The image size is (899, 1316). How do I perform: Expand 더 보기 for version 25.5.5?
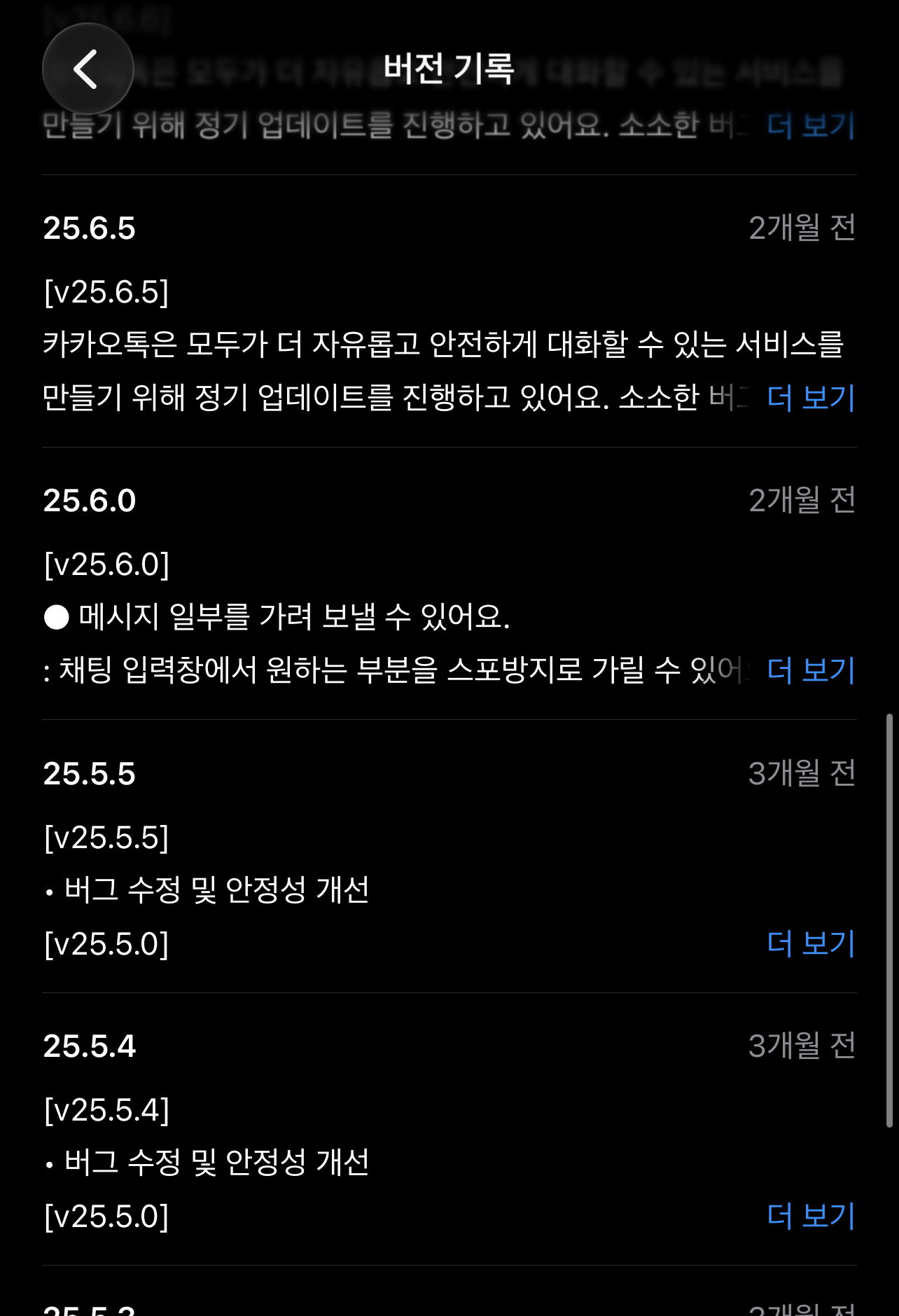pyautogui.click(x=811, y=943)
